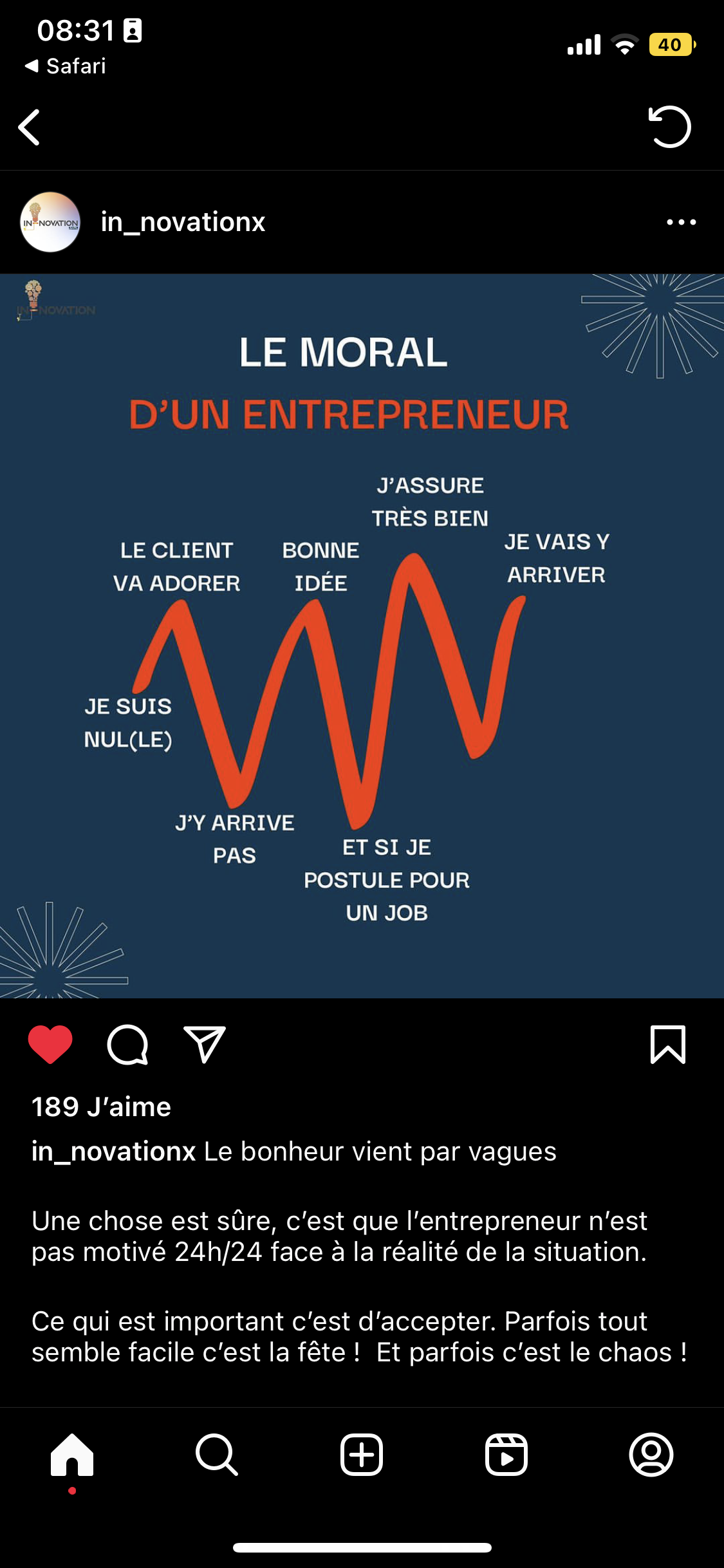Switch to the Home tab
This screenshot has height=1568, width=724.
pyautogui.click(x=72, y=1455)
